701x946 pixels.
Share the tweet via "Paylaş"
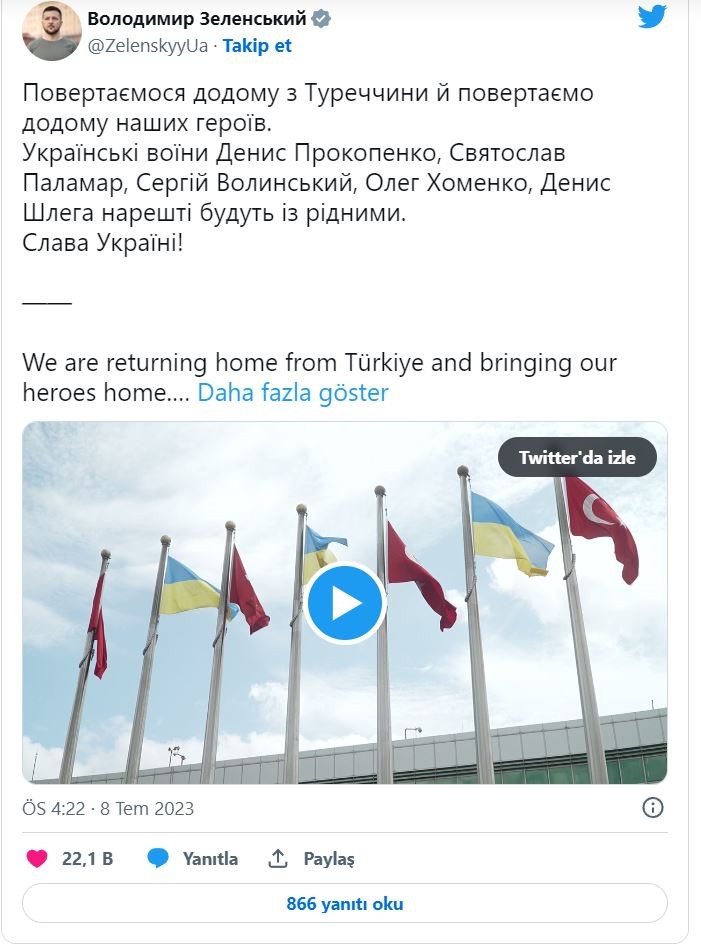(x=311, y=858)
